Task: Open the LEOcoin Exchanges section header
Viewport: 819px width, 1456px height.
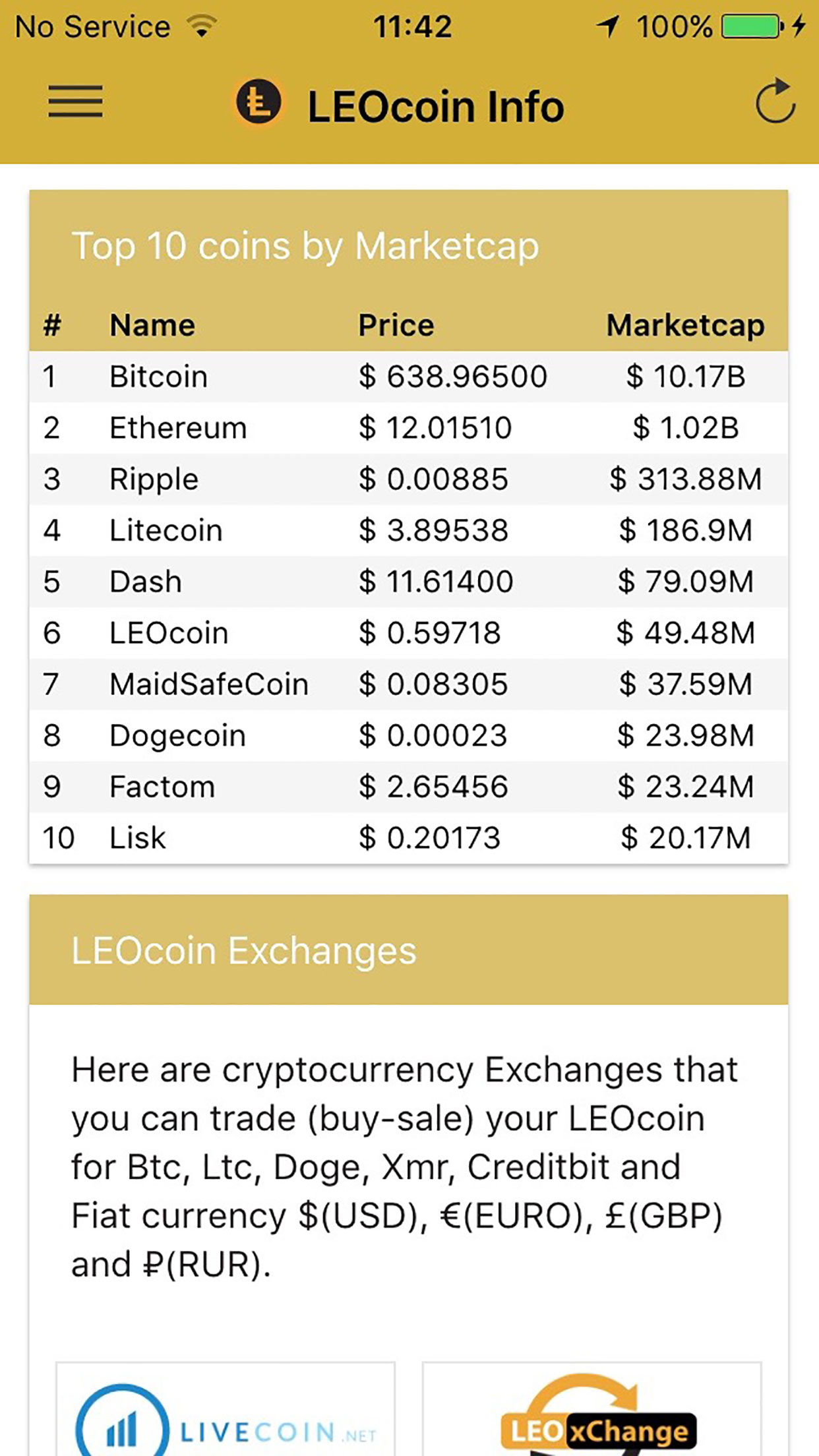Action: (243, 950)
